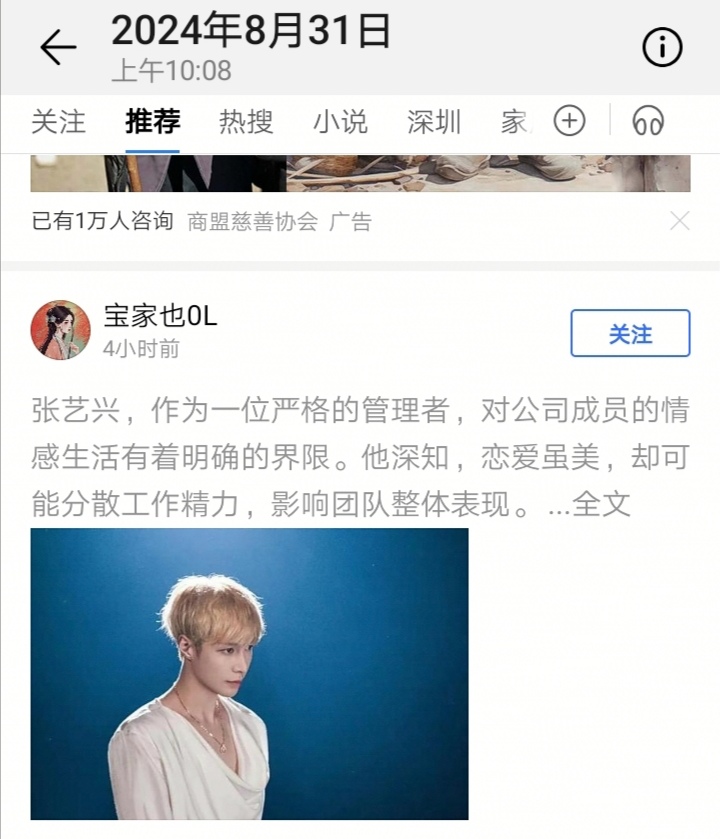Viewport: 720px width, 839px height.
Task: Open the 深圳 tab
Action: click(x=434, y=122)
